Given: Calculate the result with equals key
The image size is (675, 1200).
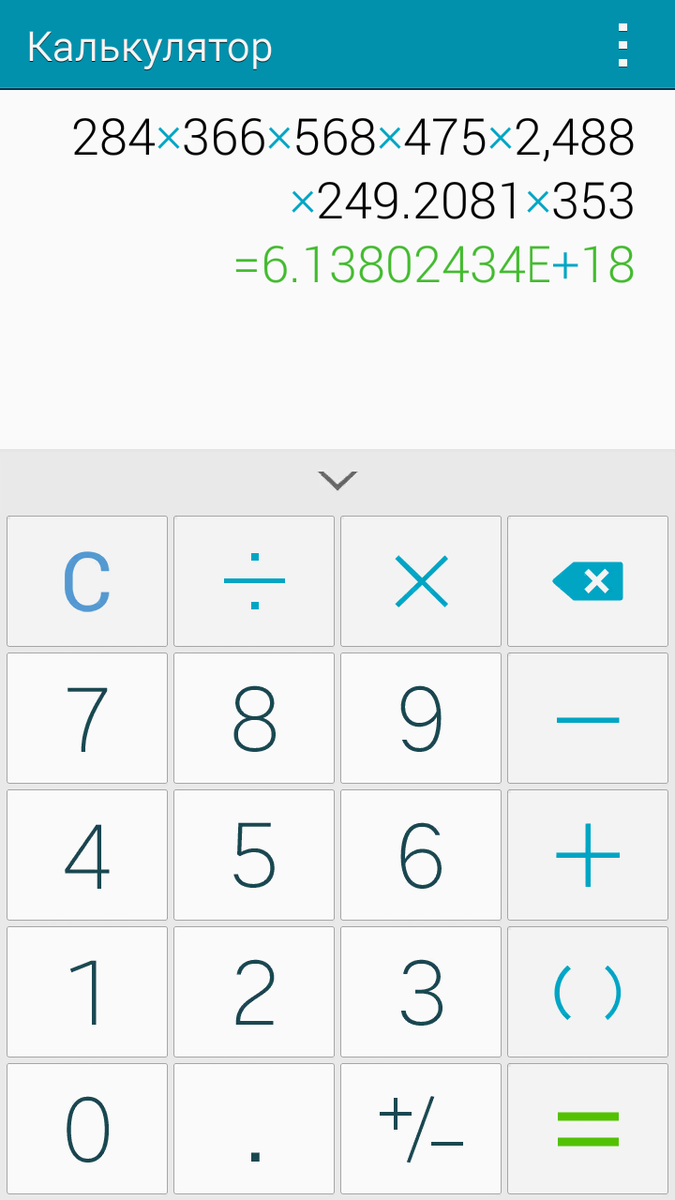Looking at the screenshot, I should (x=588, y=1129).
